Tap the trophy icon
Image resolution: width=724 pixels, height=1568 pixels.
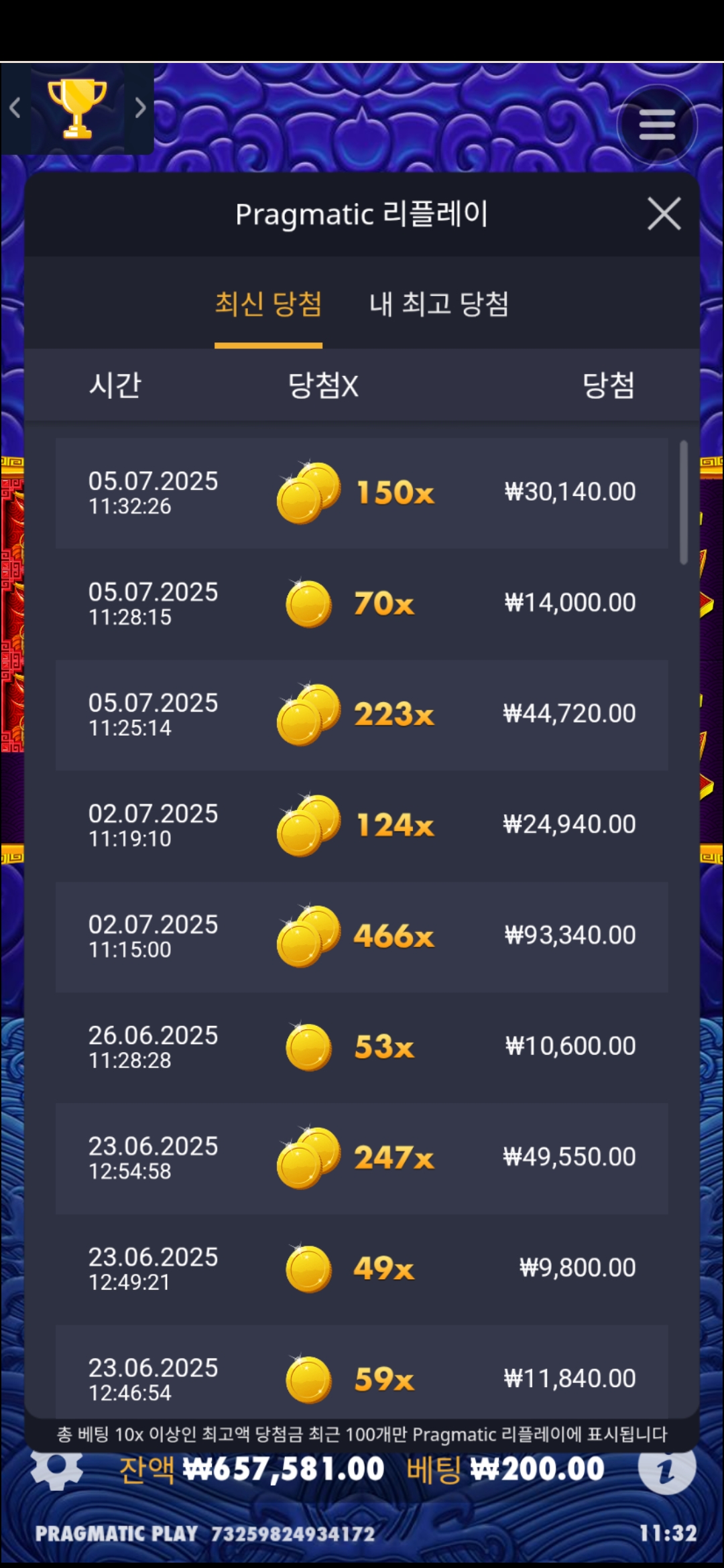coord(77,109)
